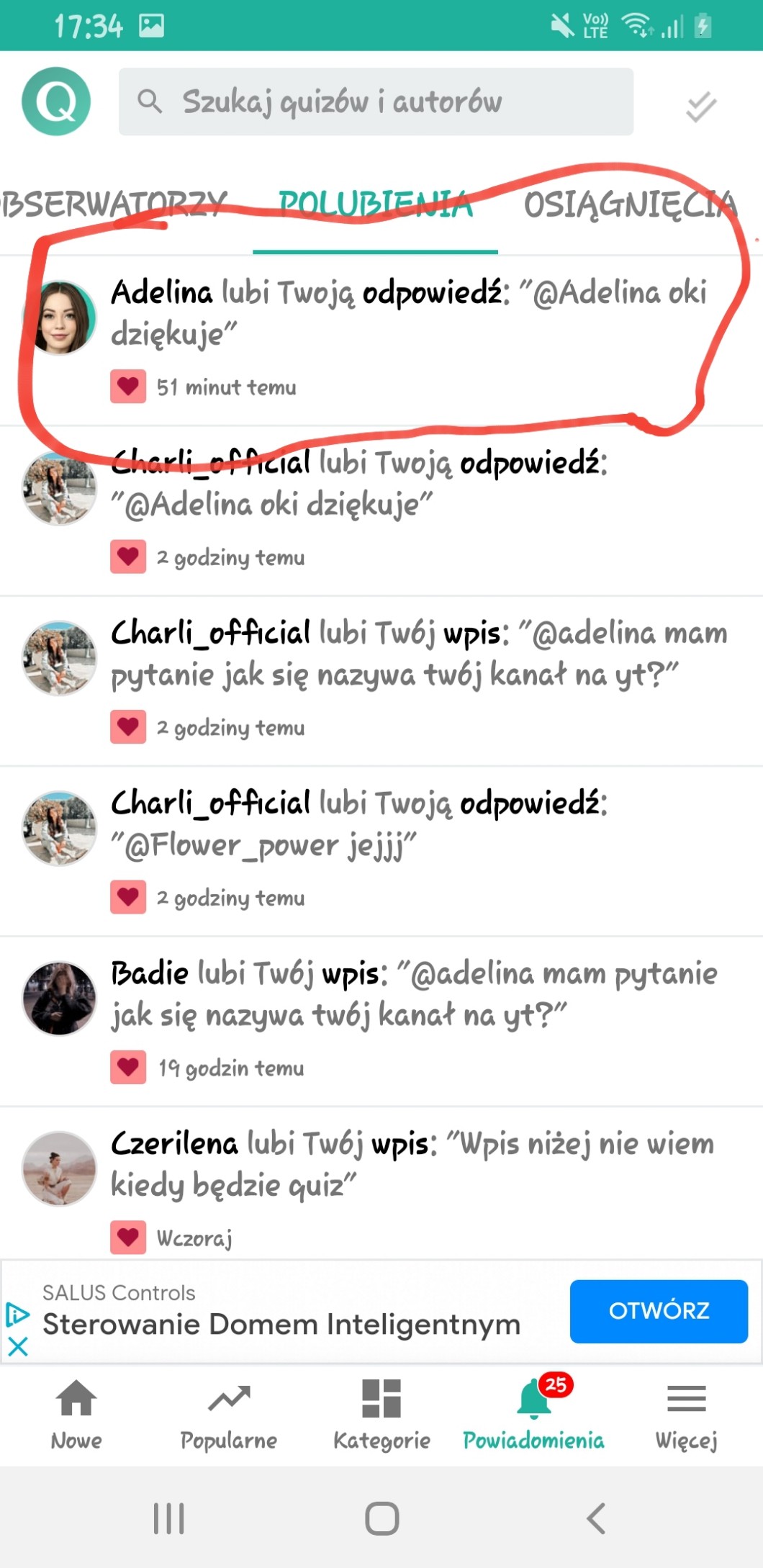Mark all notifications as read with the checkmark
Image resolution: width=763 pixels, height=1568 pixels.
pos(700,107)
